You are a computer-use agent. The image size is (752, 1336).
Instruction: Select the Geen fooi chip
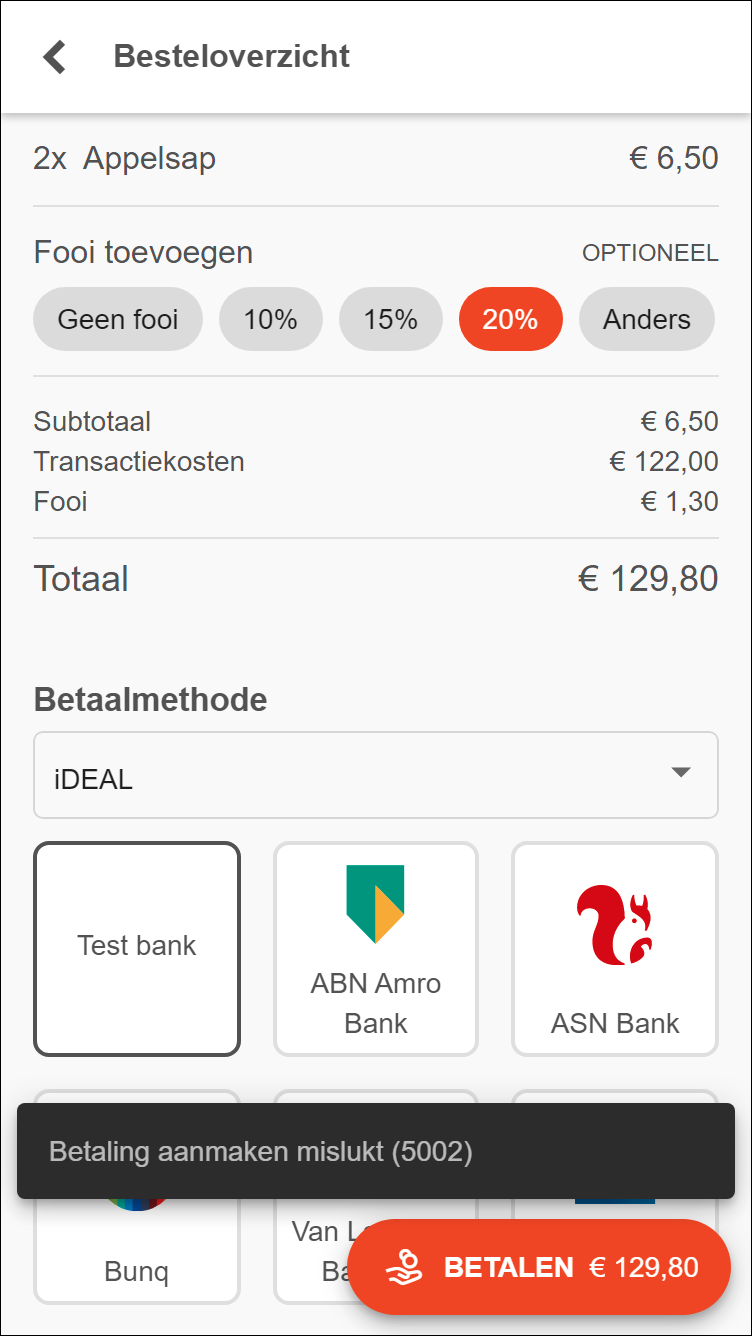[118, 319]
